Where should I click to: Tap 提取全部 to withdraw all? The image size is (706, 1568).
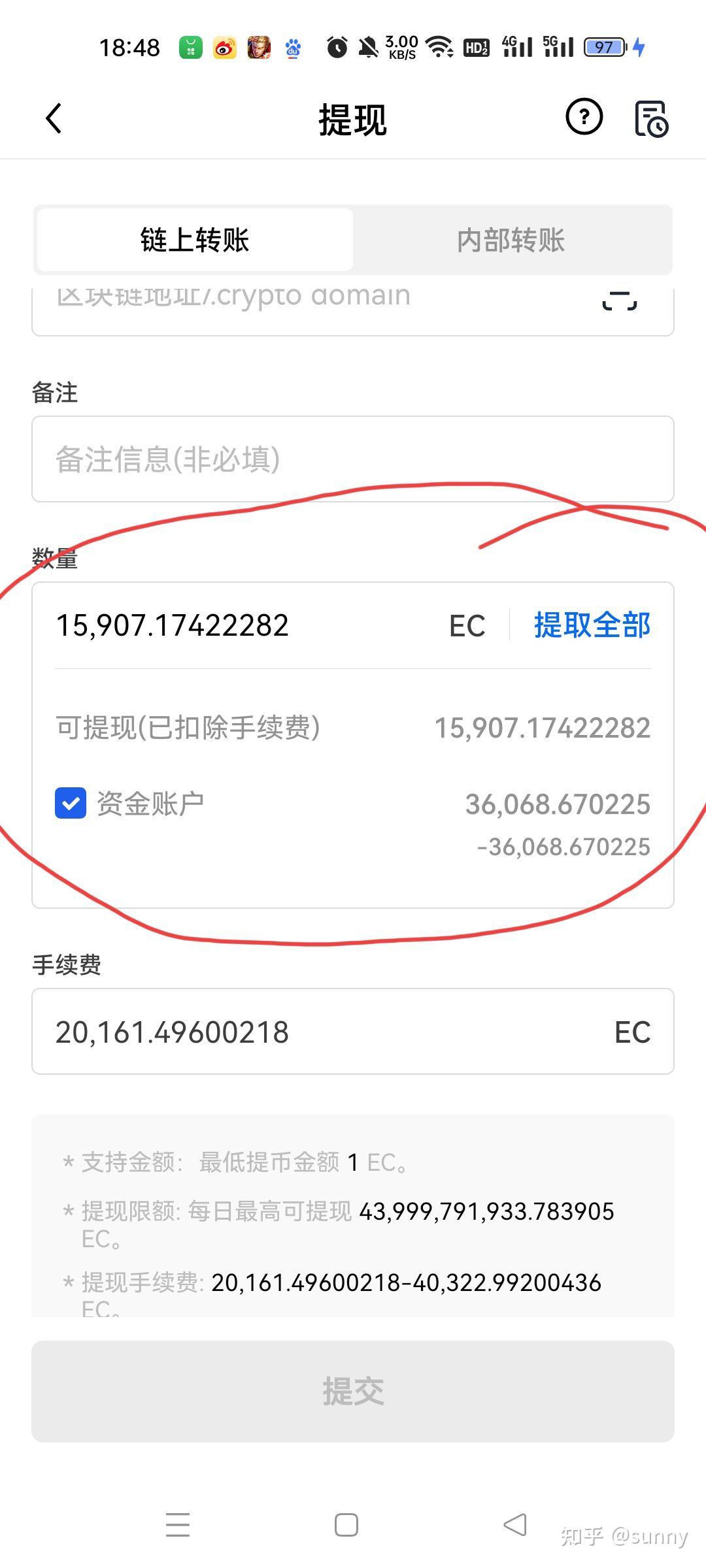[592, 625]
